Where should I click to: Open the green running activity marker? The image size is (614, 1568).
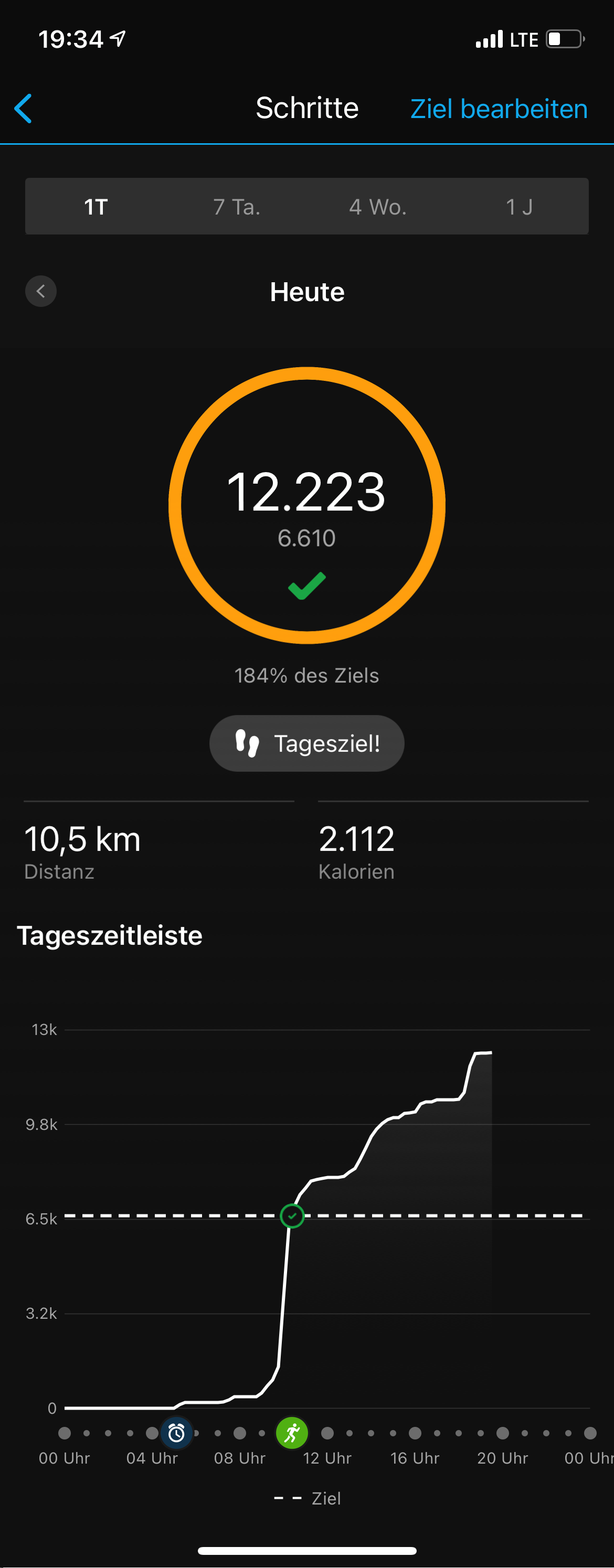click(x=292, y=1434)
